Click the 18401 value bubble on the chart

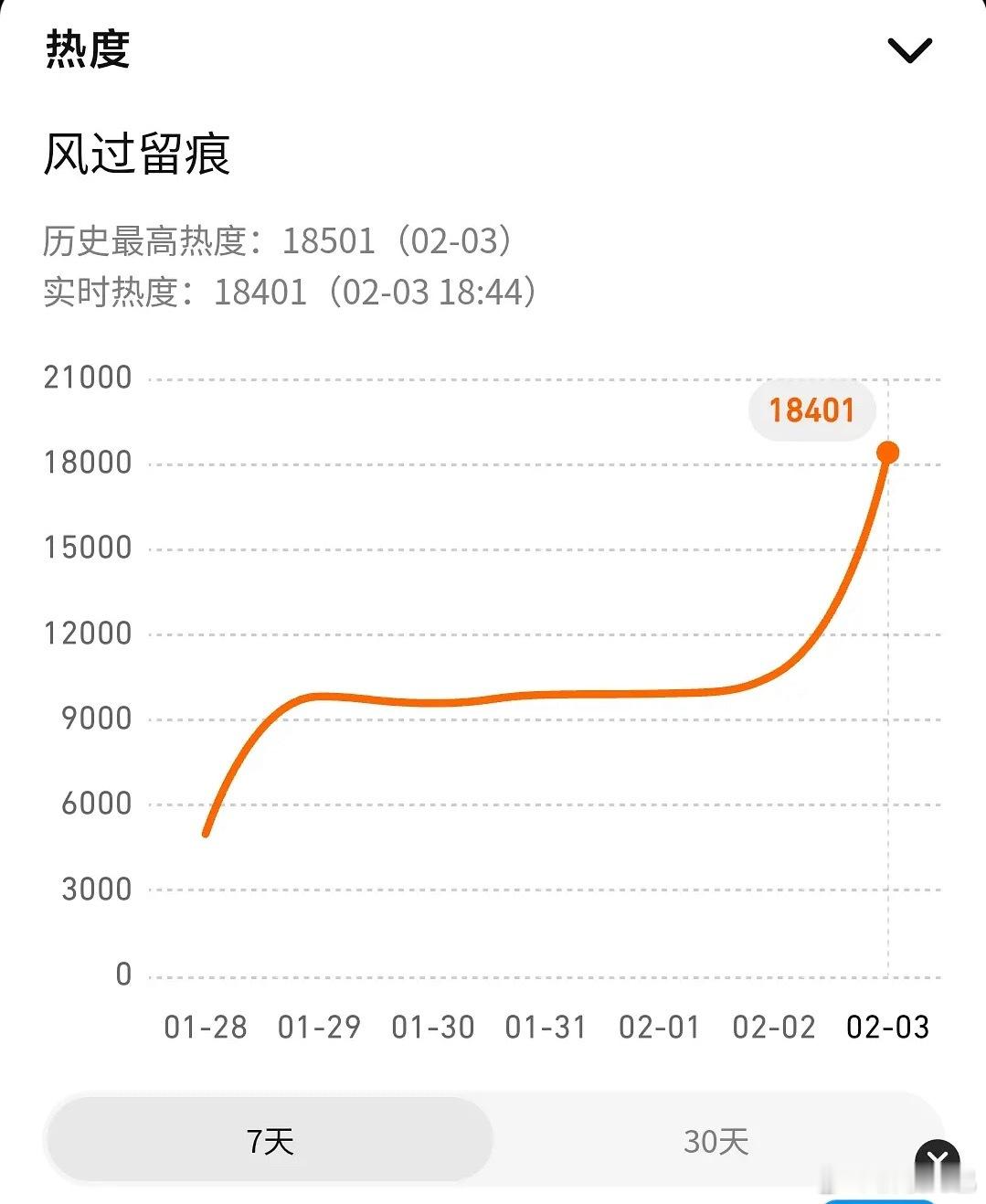coord(811,410)
